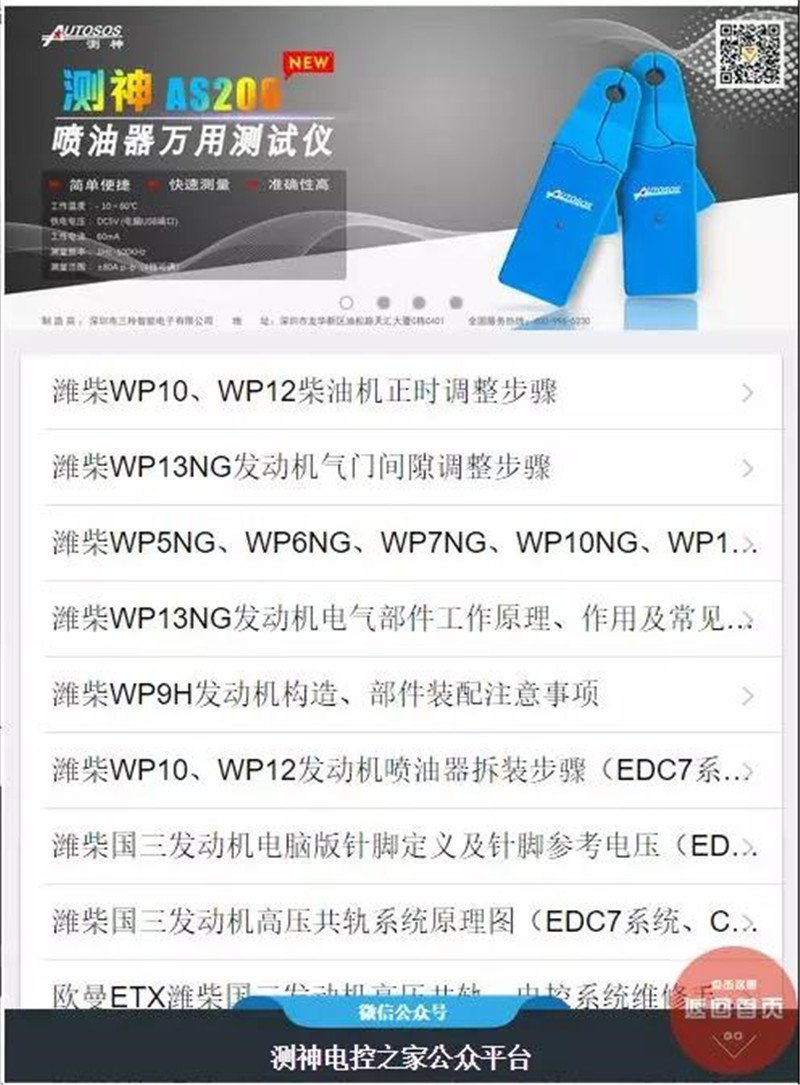Open 潍柴国三发动机电脑版针脚定义 article
800x1085 pixels.
400,846
